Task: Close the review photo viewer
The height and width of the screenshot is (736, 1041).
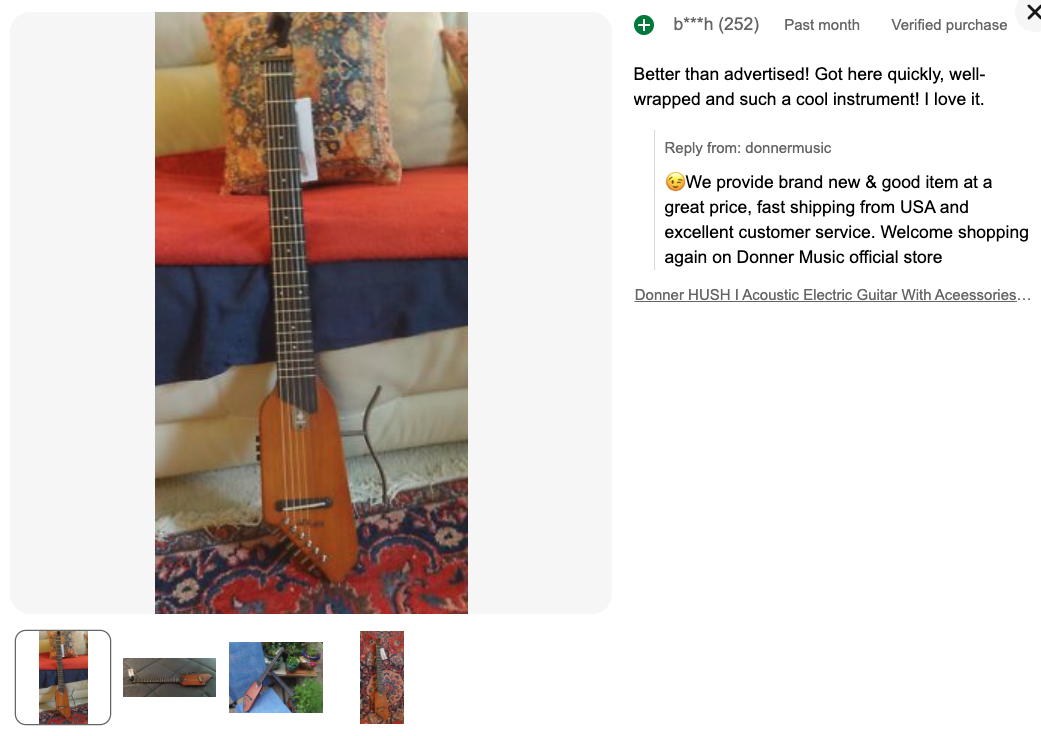Action: click(1032, 13)
